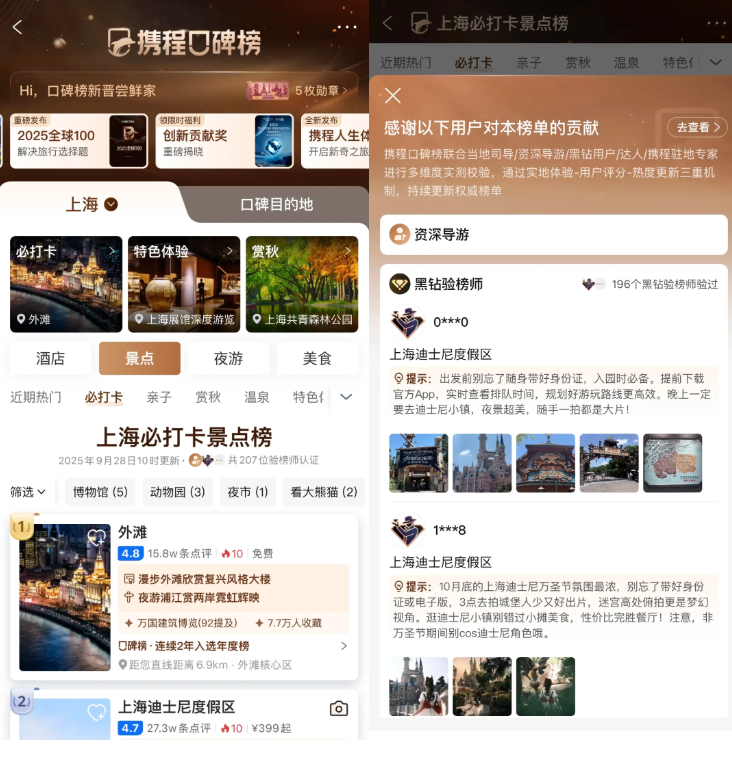732x774 pixels.
Task: Filter by 夜市 (1) chip
Action: pyautogui.click(x=247, y=492)
